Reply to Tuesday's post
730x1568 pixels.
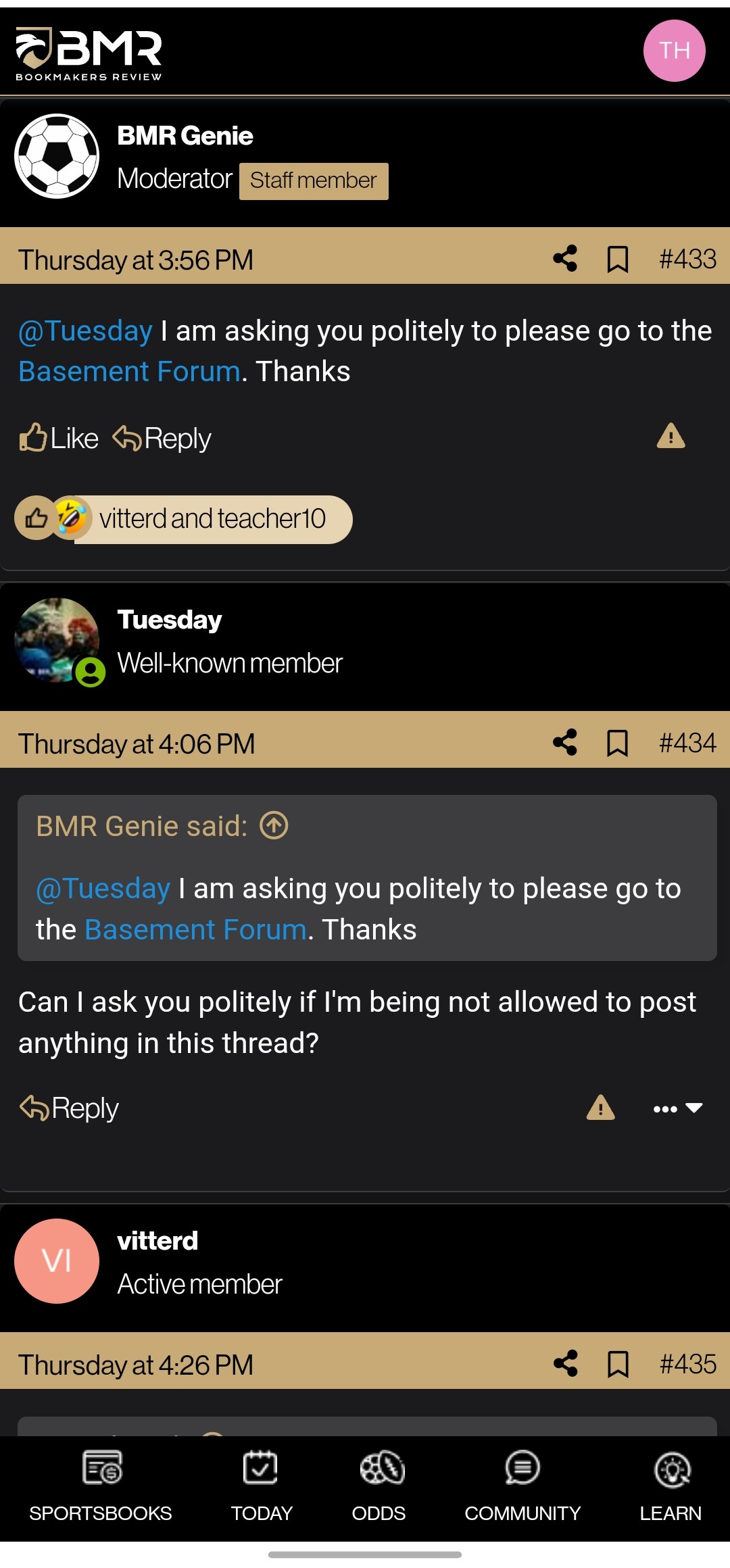tap(69, 1108)
